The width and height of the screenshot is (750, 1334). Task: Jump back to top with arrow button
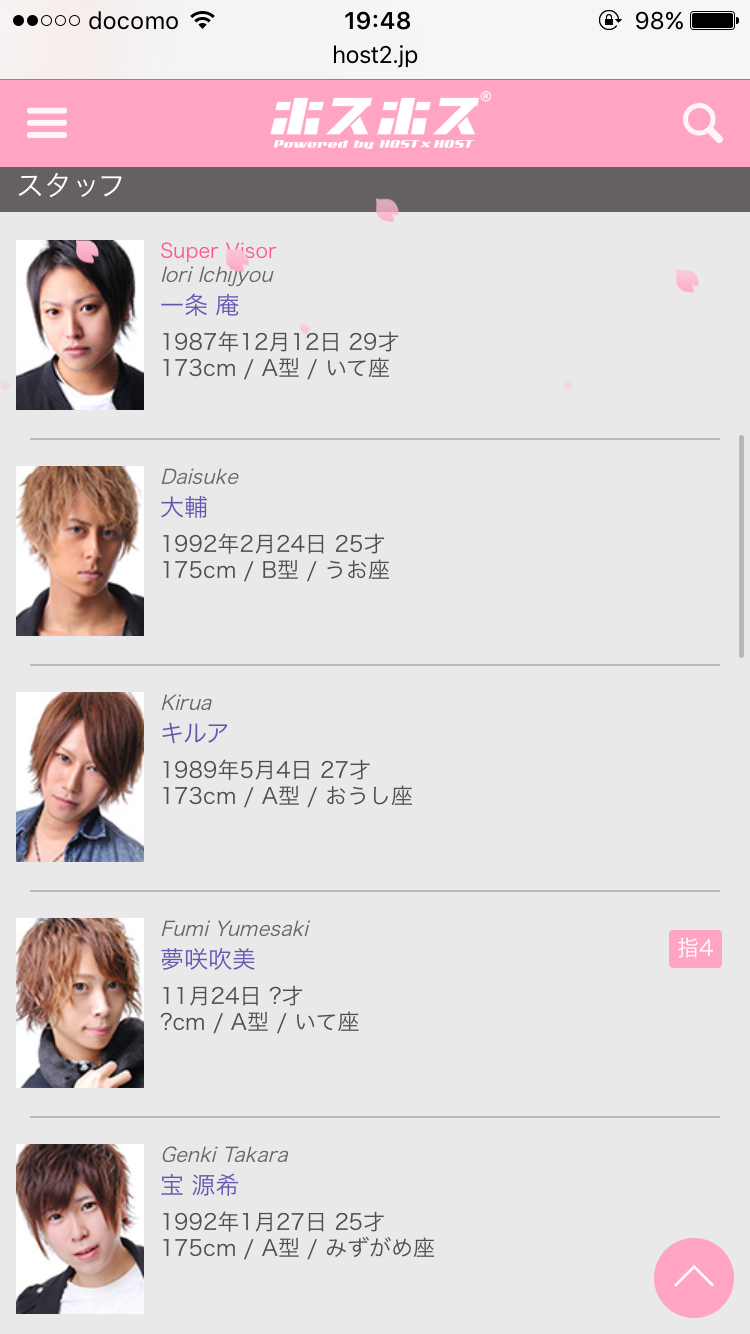(x=693, y=1278)
